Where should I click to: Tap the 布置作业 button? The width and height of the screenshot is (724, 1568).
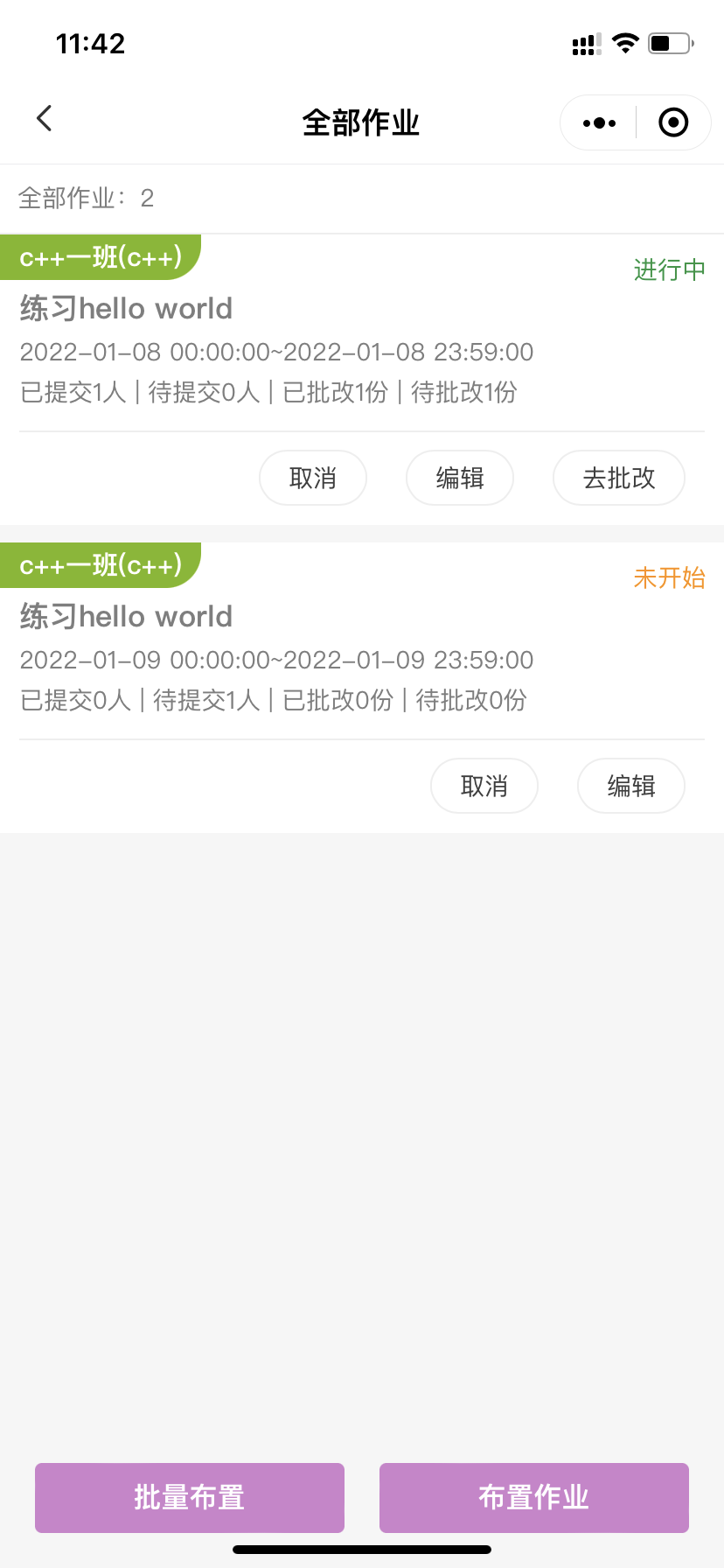pyautogui.click(x=534, y=1498)
